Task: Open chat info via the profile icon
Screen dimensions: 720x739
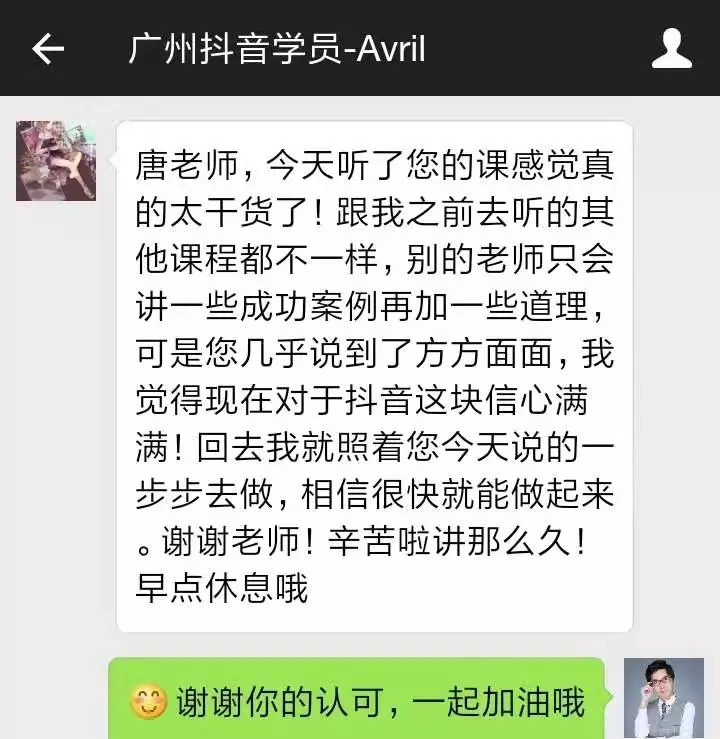Action: click(671, 48)
